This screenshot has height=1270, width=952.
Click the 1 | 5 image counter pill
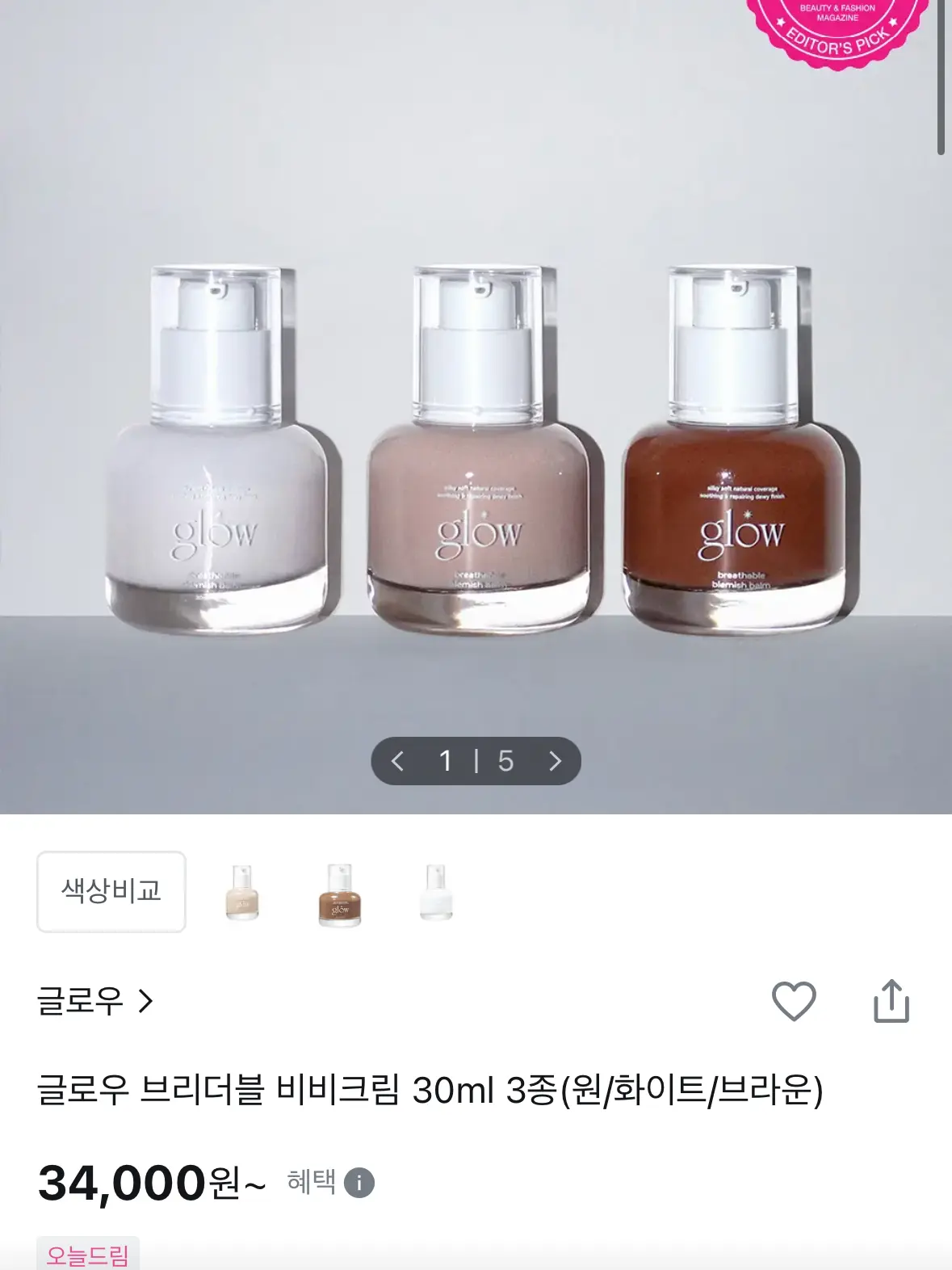point(476,760)
